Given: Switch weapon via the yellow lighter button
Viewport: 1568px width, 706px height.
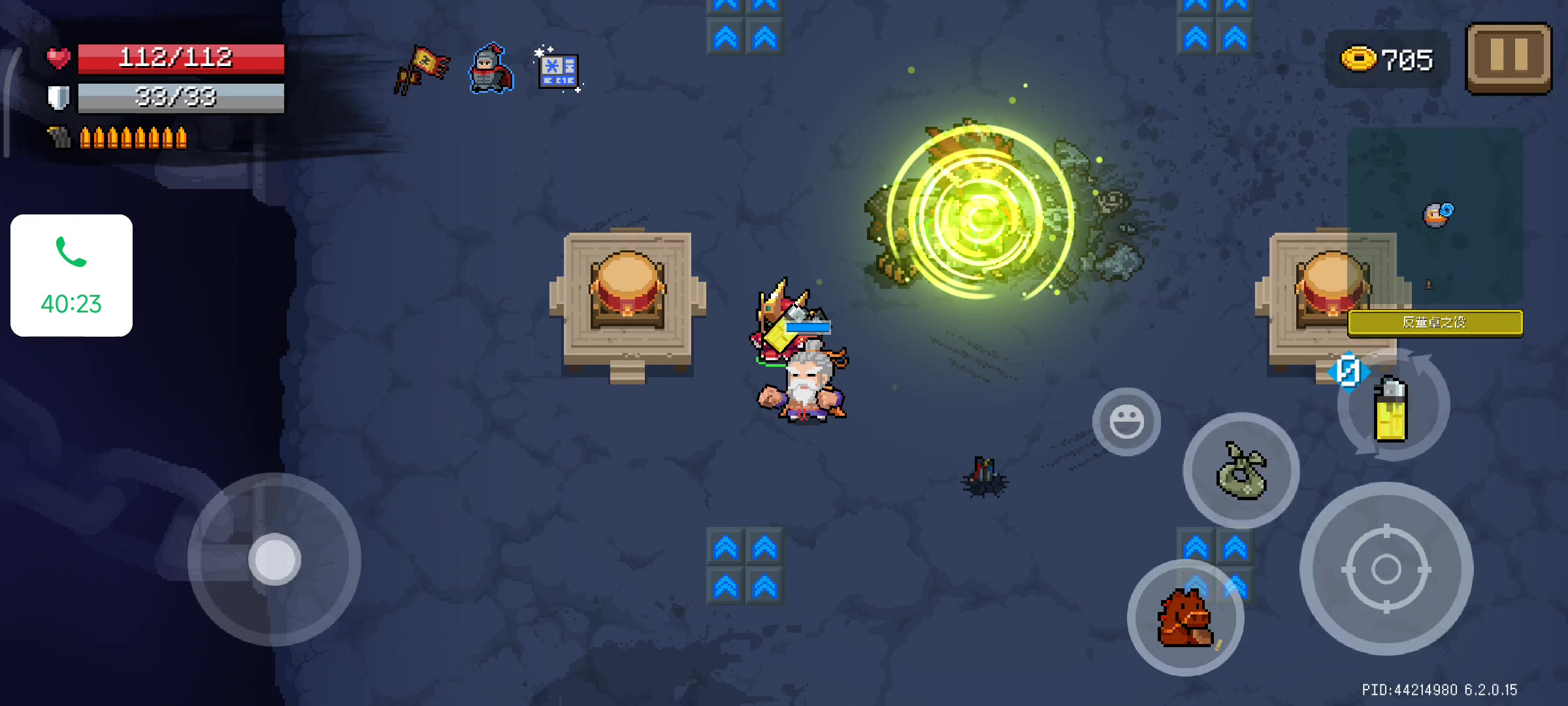Looking at the screenshot, I should pyautogui.click(x=1392, y=407).
